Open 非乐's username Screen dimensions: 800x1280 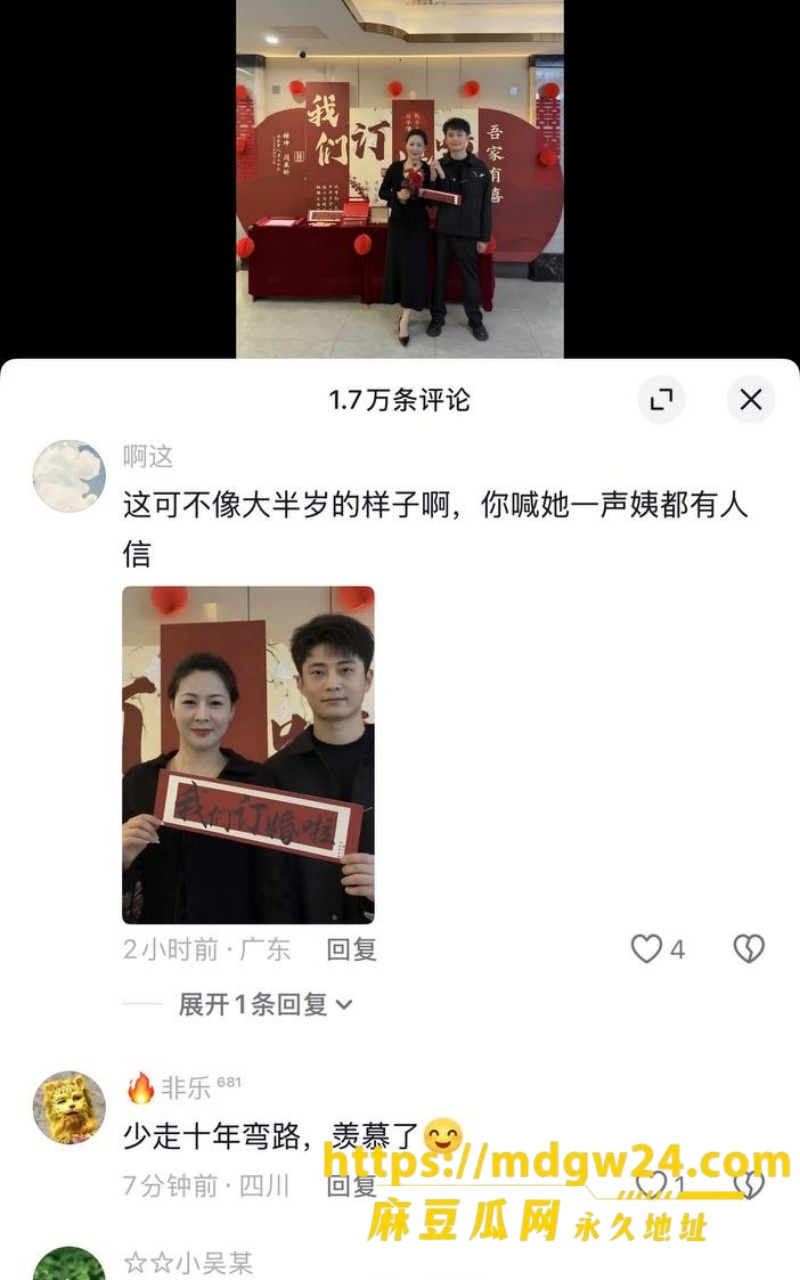(187, 1087)
